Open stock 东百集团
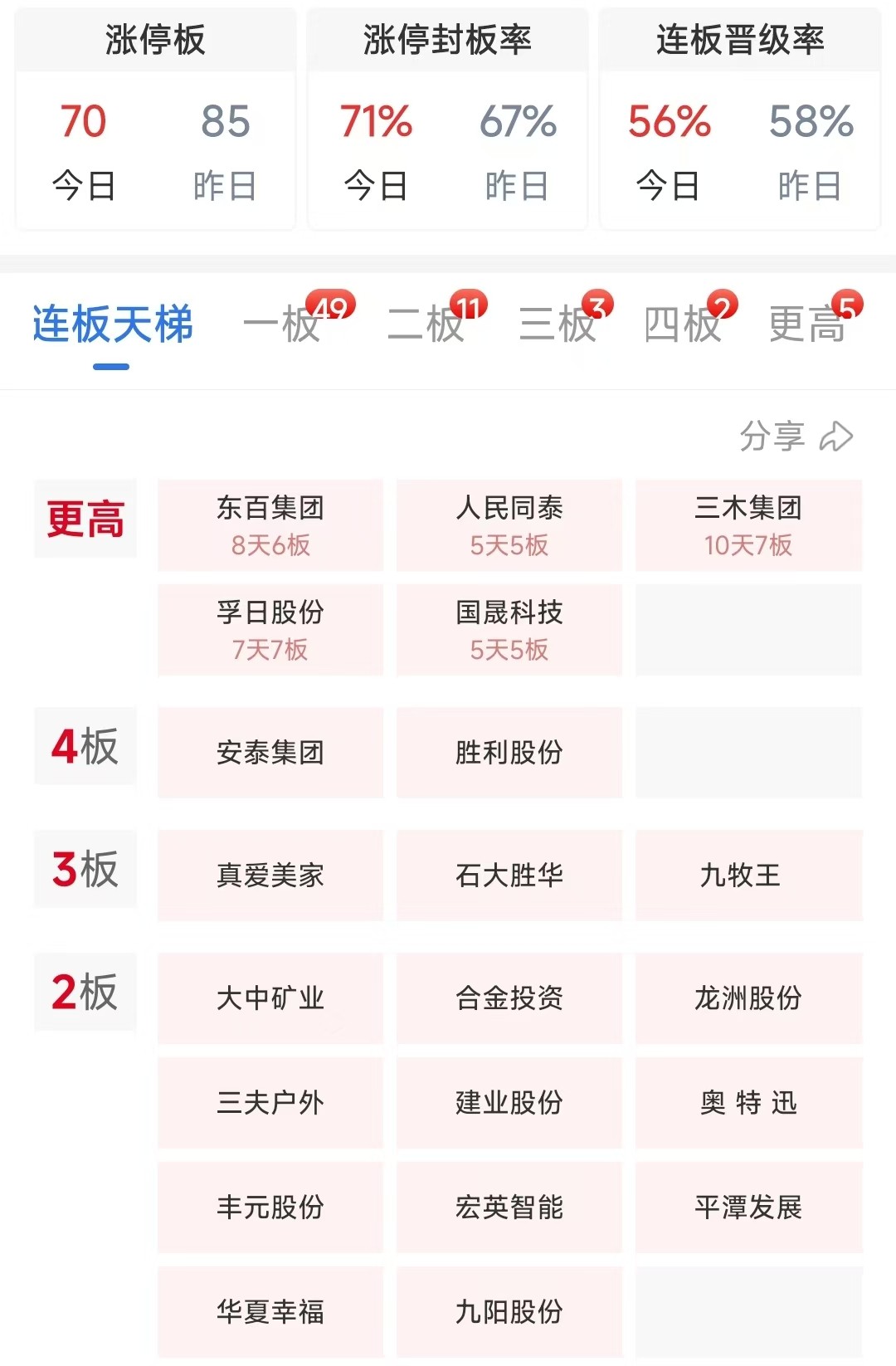This screenshot has width=896, height=1366. pyautogui.click(x=270, y=524)
